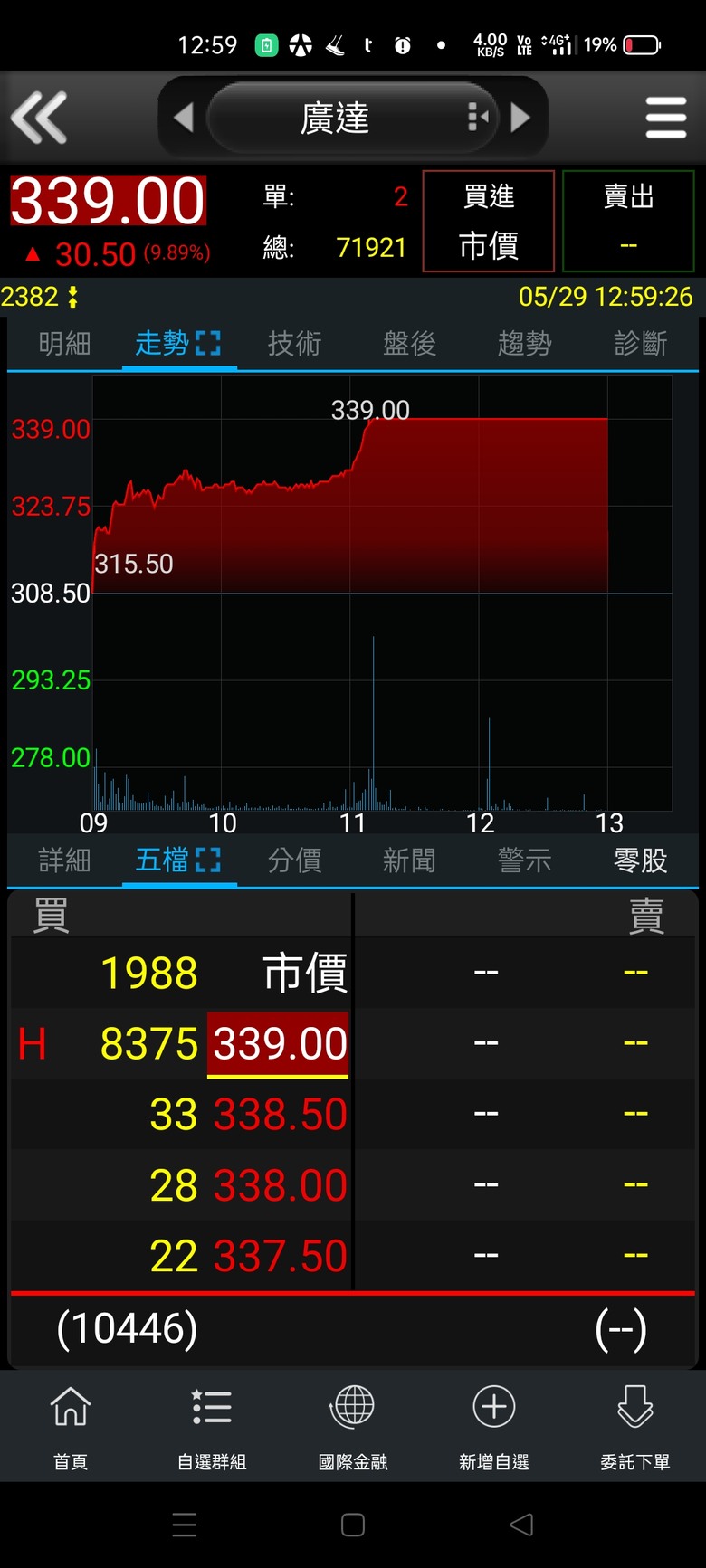Screen dimensions: 706x1568
Task: Switch to the previous stock with left arrow
Action: point(184,118)
